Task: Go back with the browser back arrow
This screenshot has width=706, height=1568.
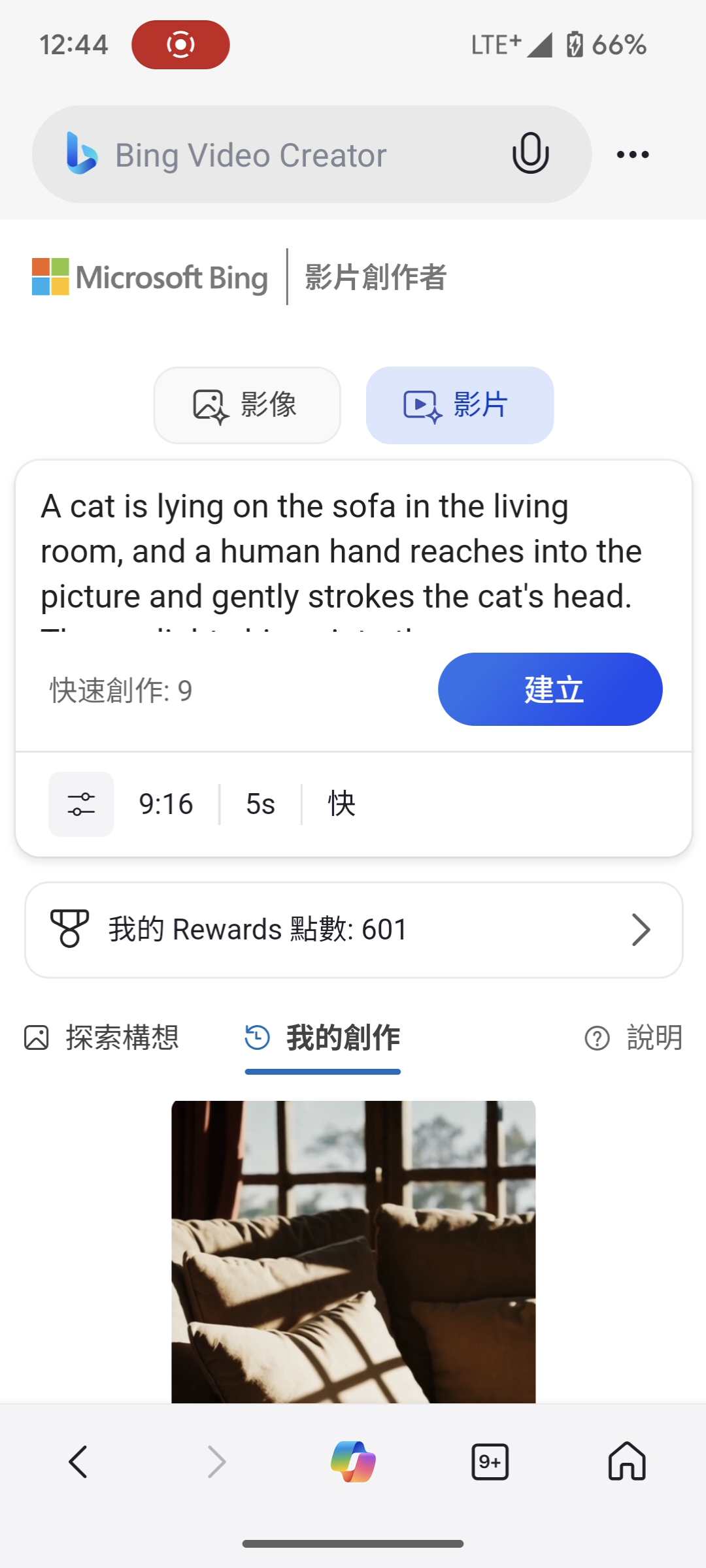Action: click(78, 1462)
